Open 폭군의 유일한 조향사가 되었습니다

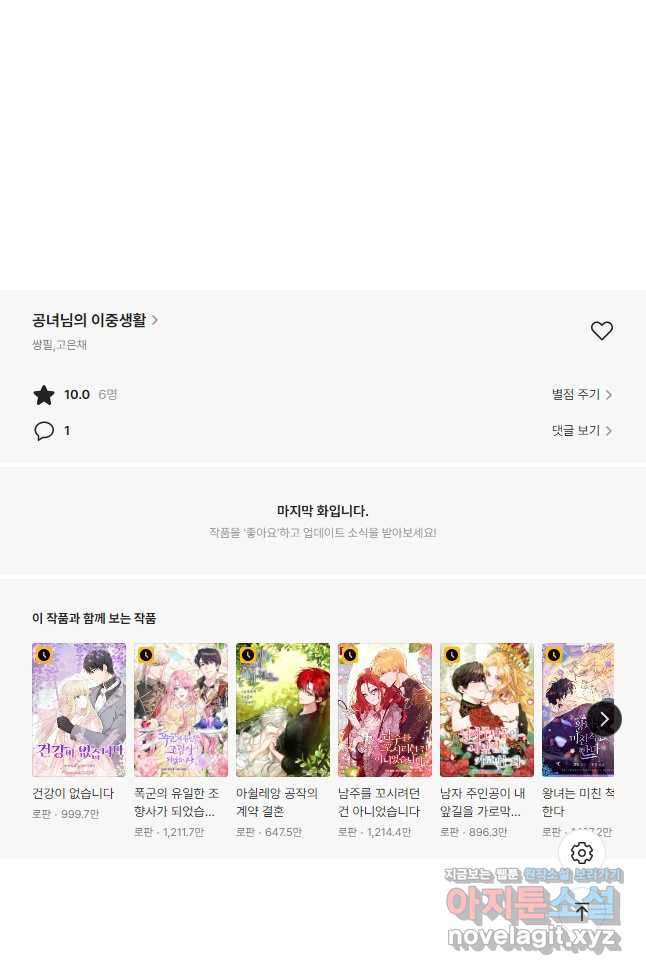click(x=181, y=710)
